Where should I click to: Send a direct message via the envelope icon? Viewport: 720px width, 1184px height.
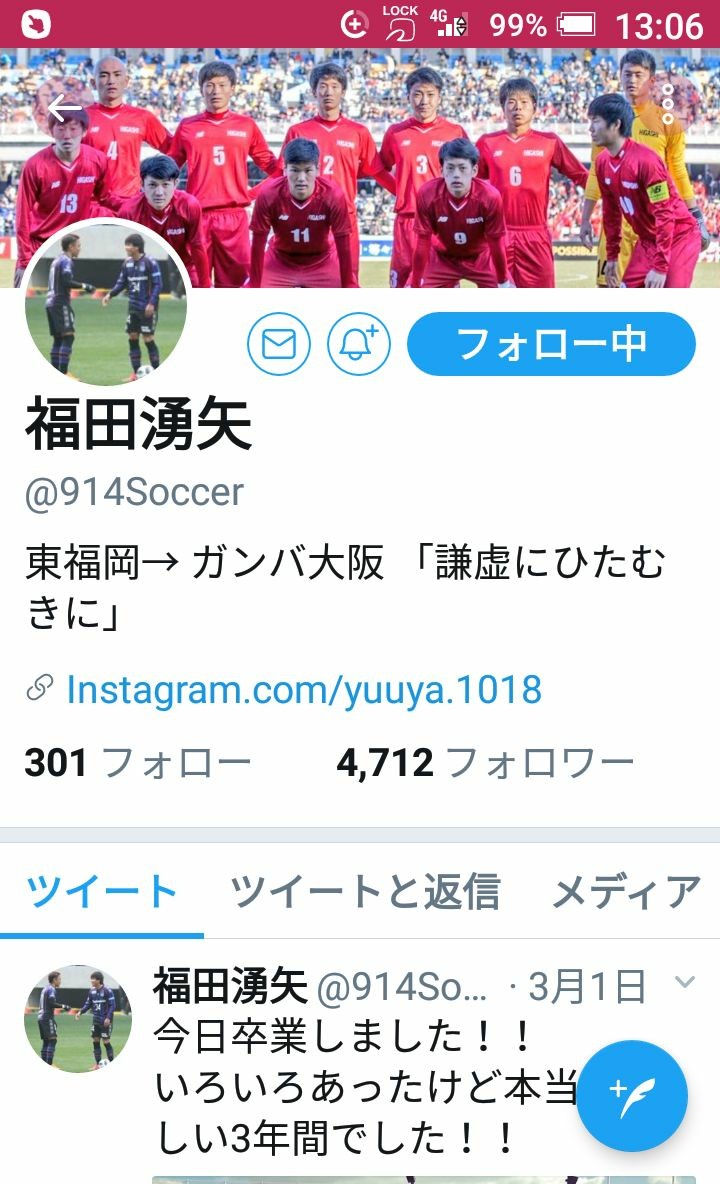tap(279, 345)
